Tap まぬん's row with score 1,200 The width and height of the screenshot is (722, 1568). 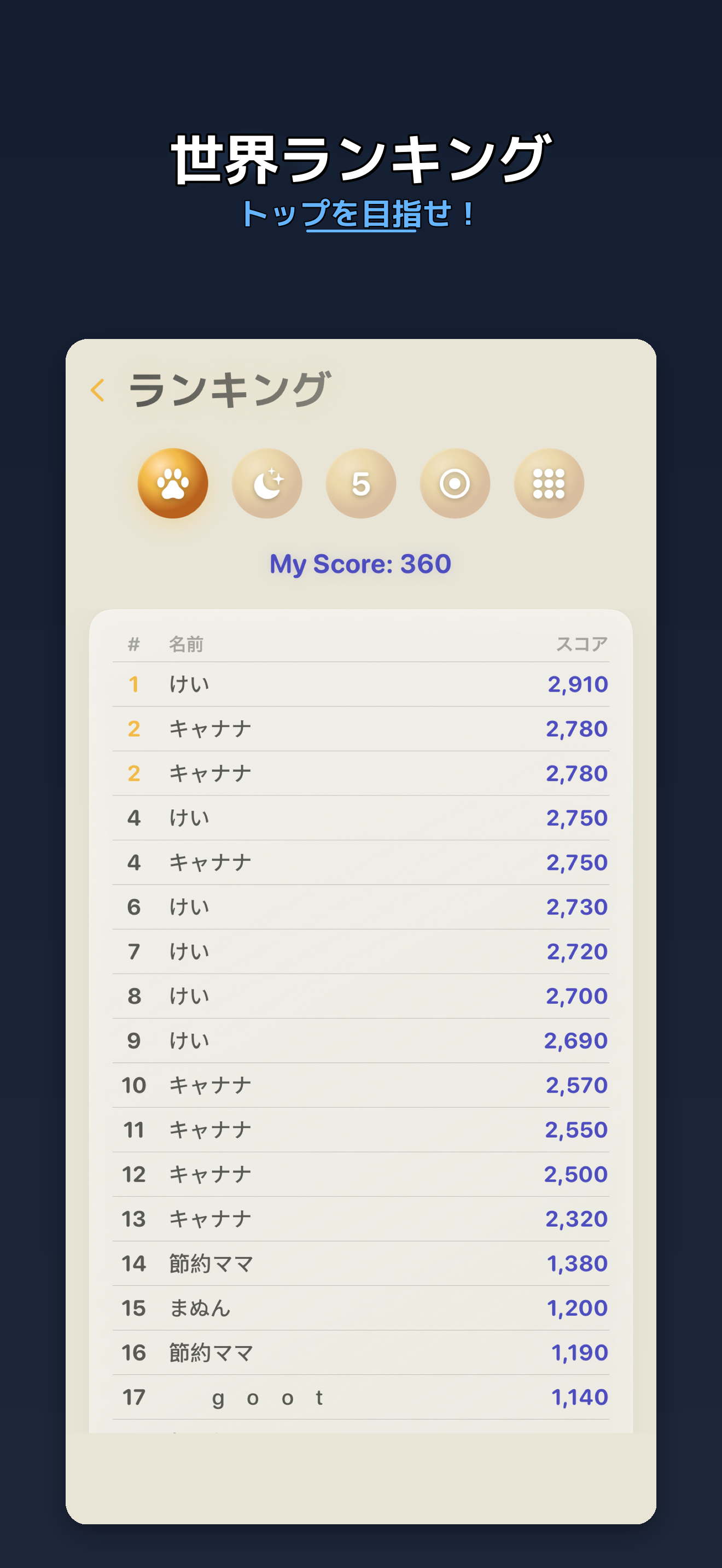(x=360, y=1307)
